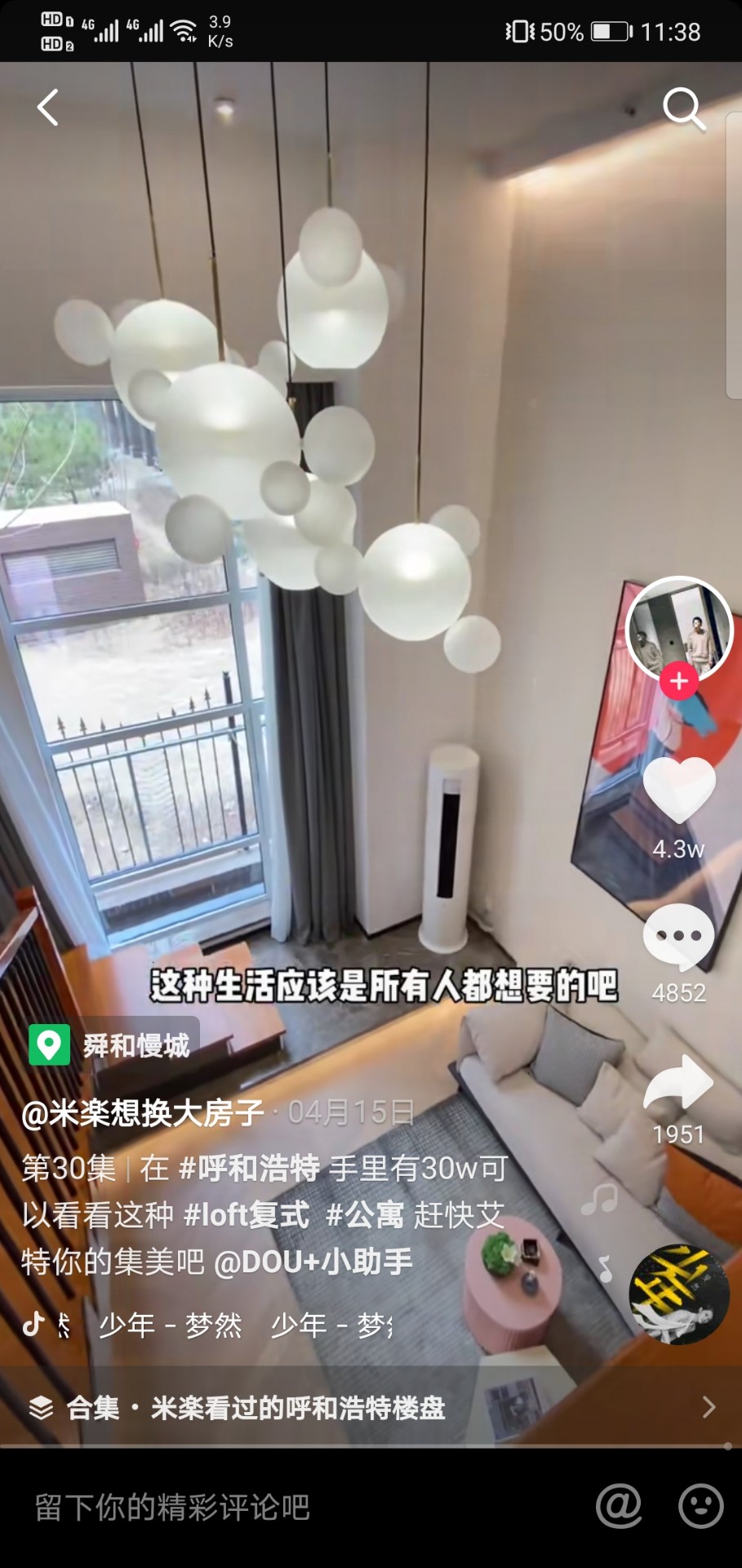Open search with the magnifier icon

click(x=682, y=109)
